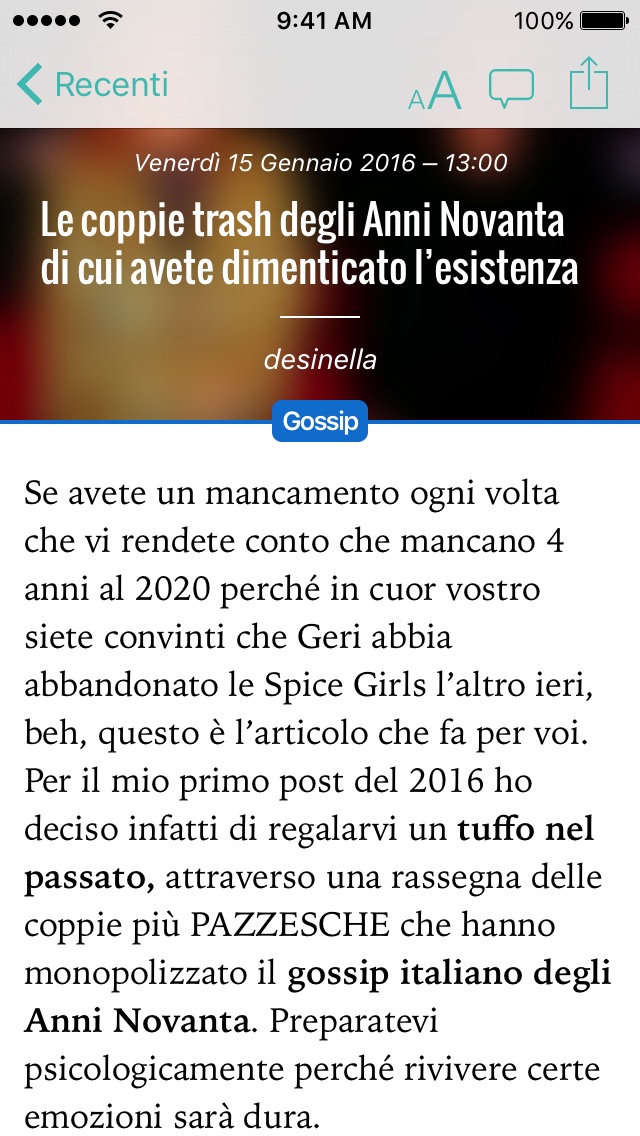The image size is (640, 1136).
Task: View author desinella's profile
Action: (320, 359)
